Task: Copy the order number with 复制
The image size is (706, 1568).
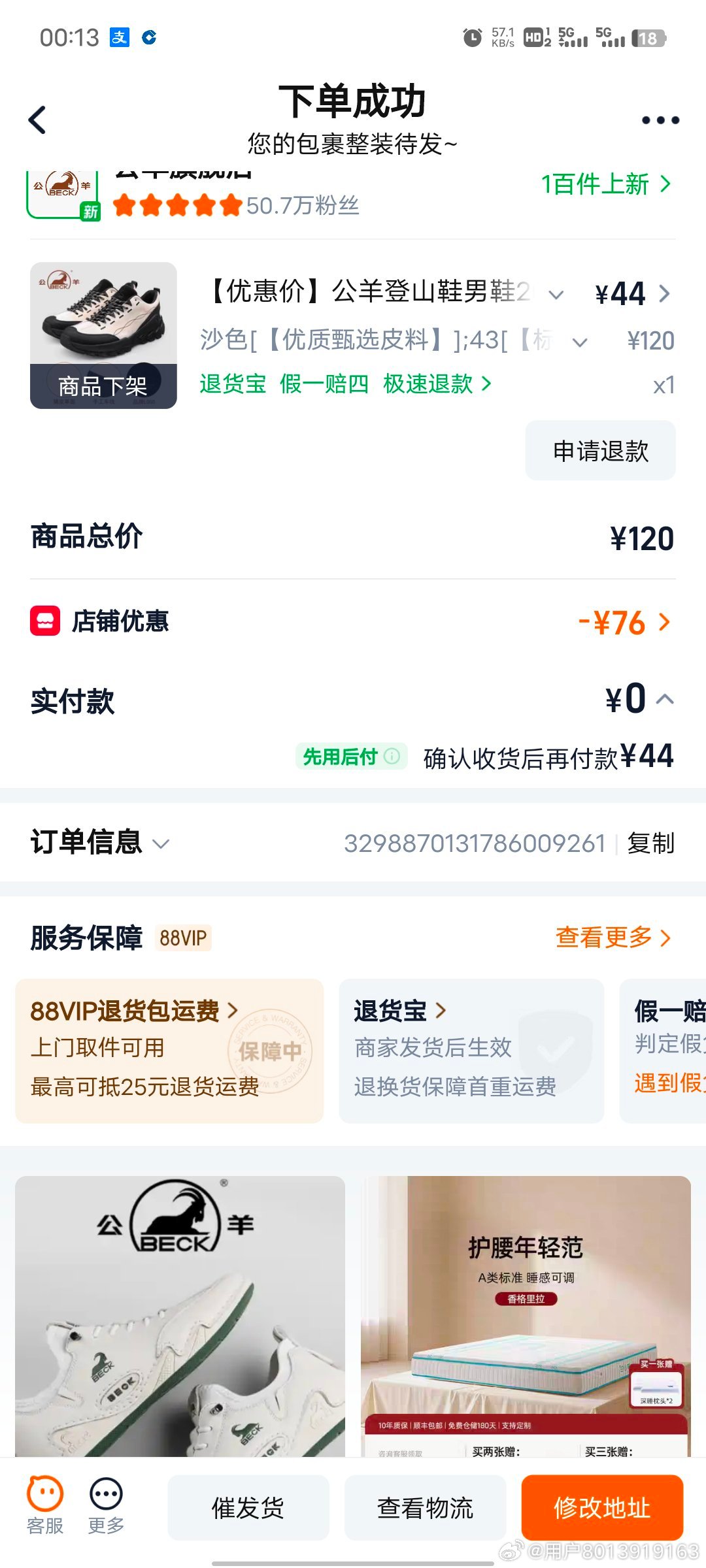Action: [x=650, y=843]
